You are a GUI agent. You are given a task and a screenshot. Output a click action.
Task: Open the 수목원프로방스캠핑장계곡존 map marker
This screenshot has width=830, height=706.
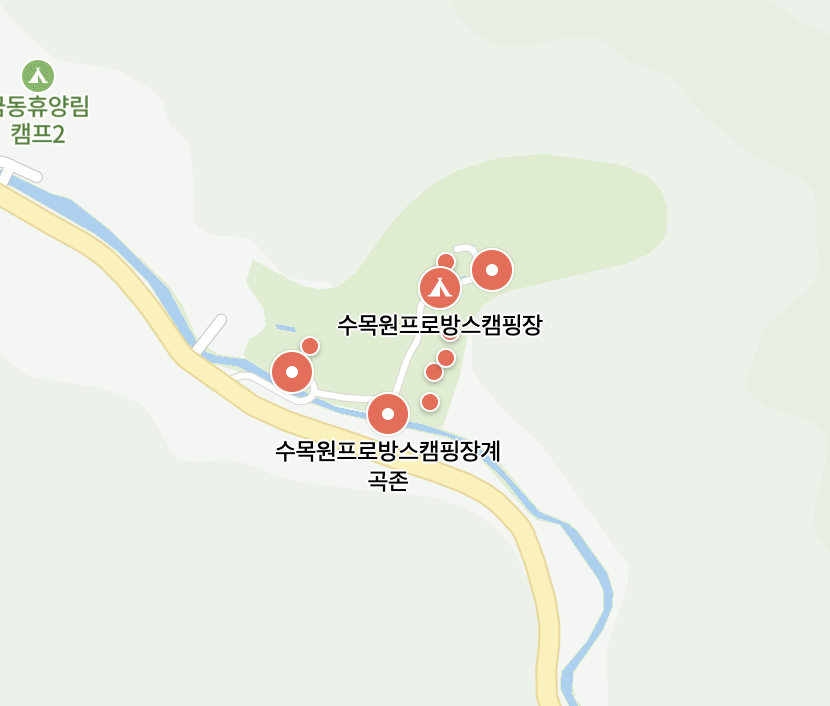pyautogui.click(x=388, y=414)
